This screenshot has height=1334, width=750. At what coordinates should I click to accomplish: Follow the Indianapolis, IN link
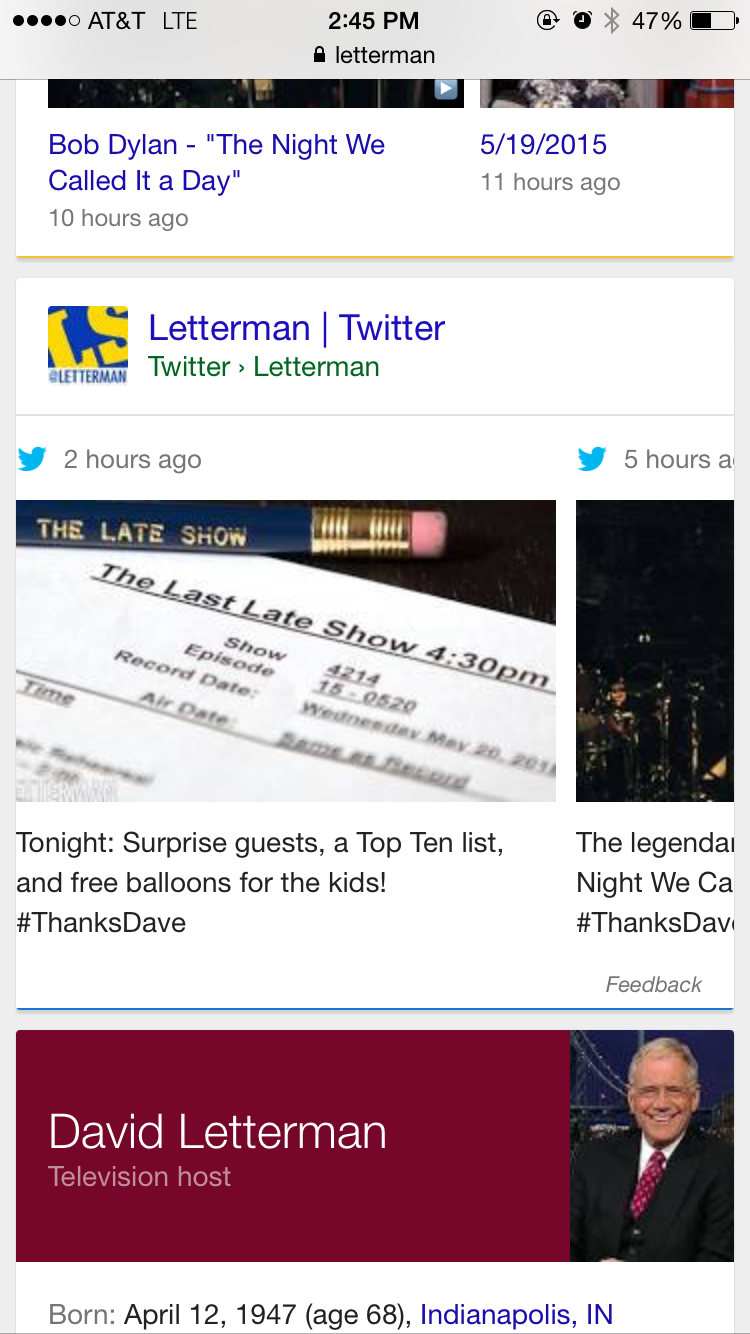[x=516, y=1314]
